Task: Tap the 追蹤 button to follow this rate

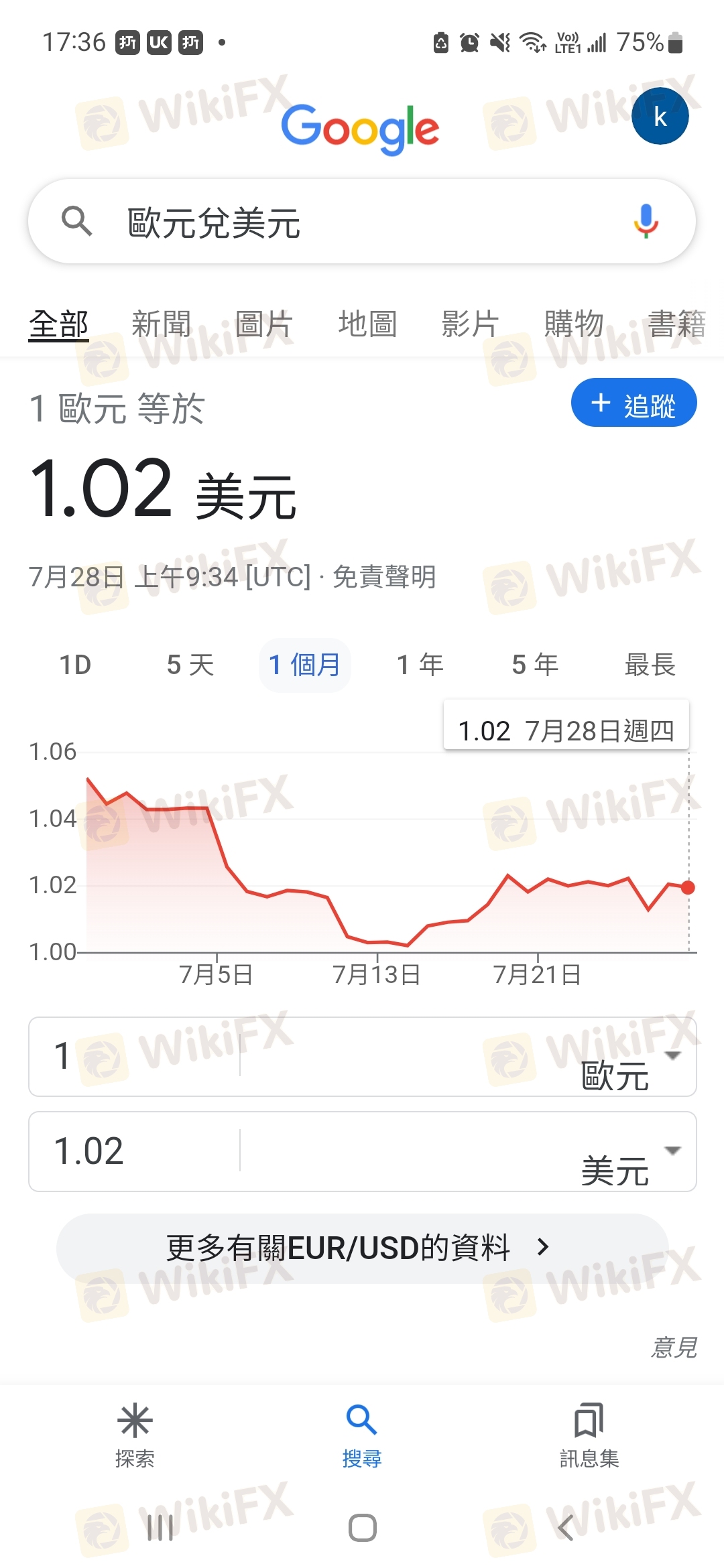Action: coord(633,403)
